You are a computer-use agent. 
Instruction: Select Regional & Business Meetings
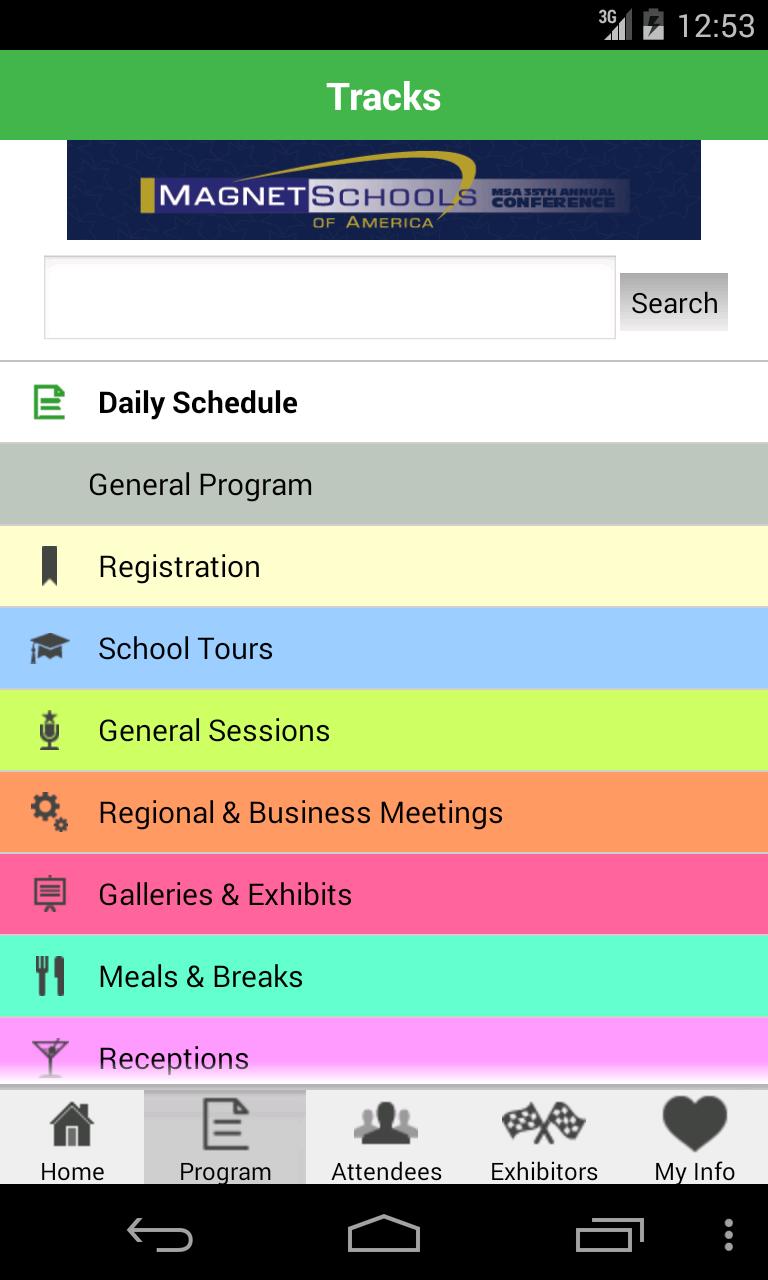tap(384, 813)
